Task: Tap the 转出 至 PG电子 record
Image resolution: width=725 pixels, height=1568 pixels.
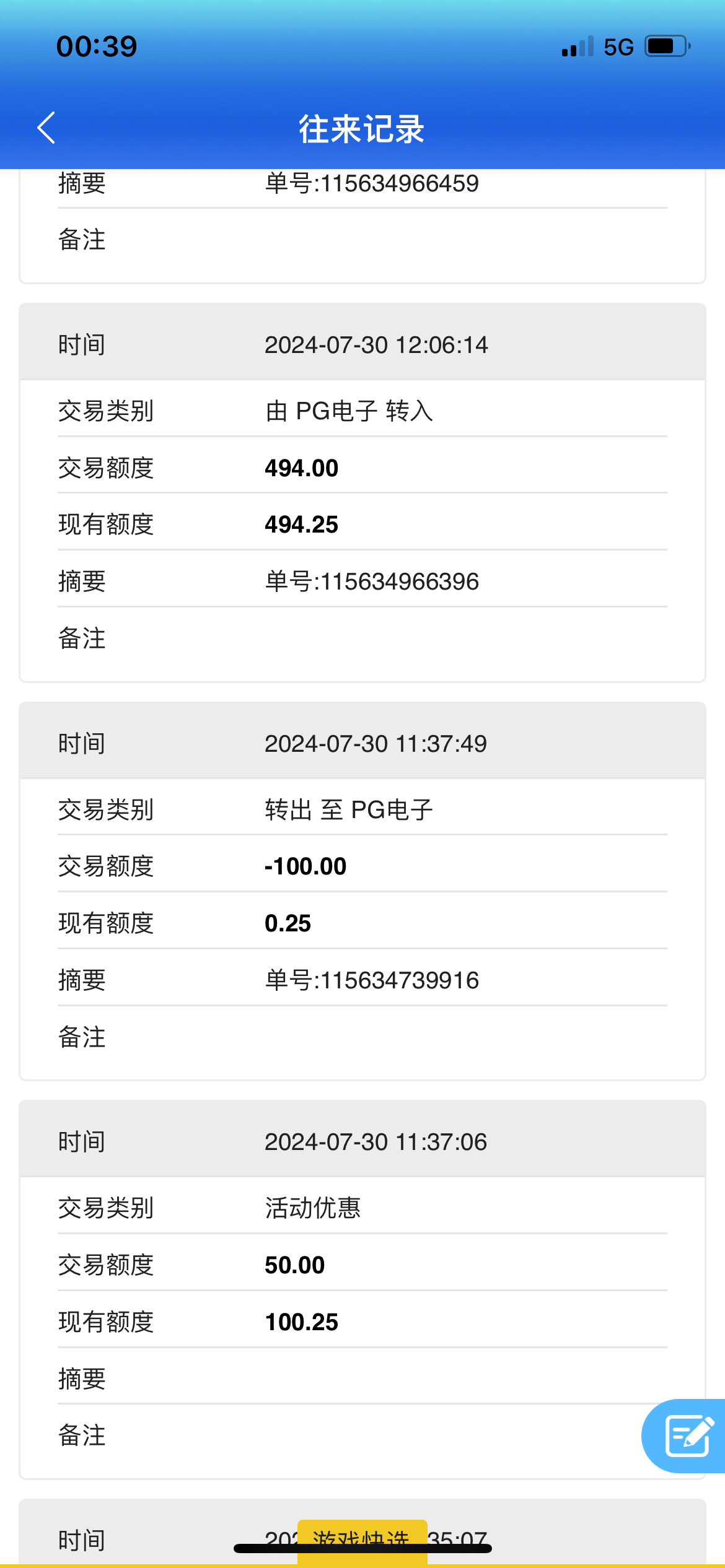Action: tap(348, 809)
